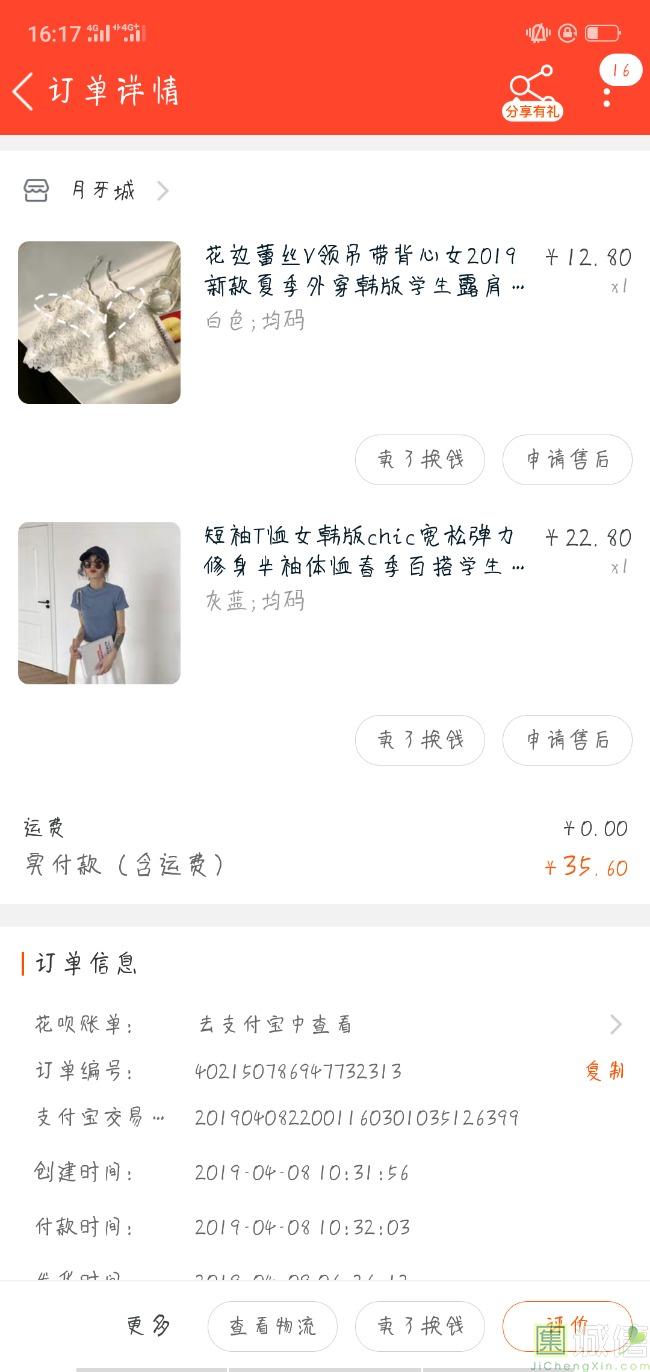Open the short-sleeve T-shirt product image
The image size is (650, 1372).
pos(99,603)
